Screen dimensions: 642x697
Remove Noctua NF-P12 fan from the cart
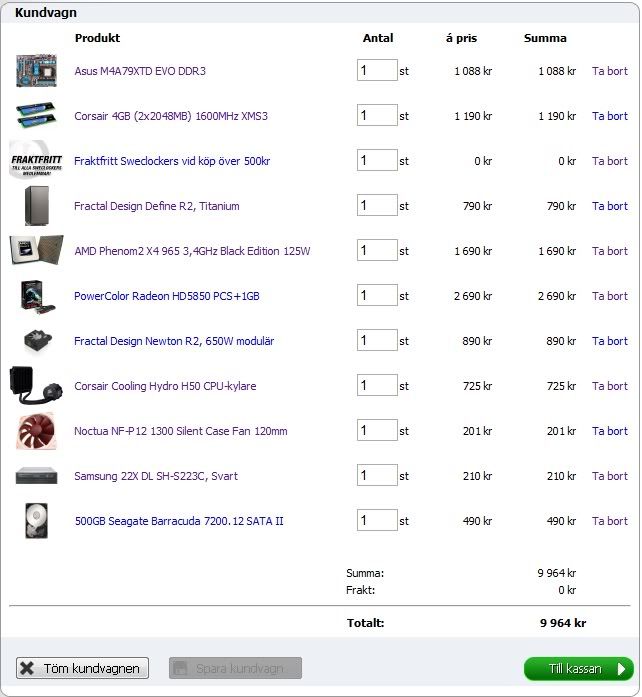[609, 431]
